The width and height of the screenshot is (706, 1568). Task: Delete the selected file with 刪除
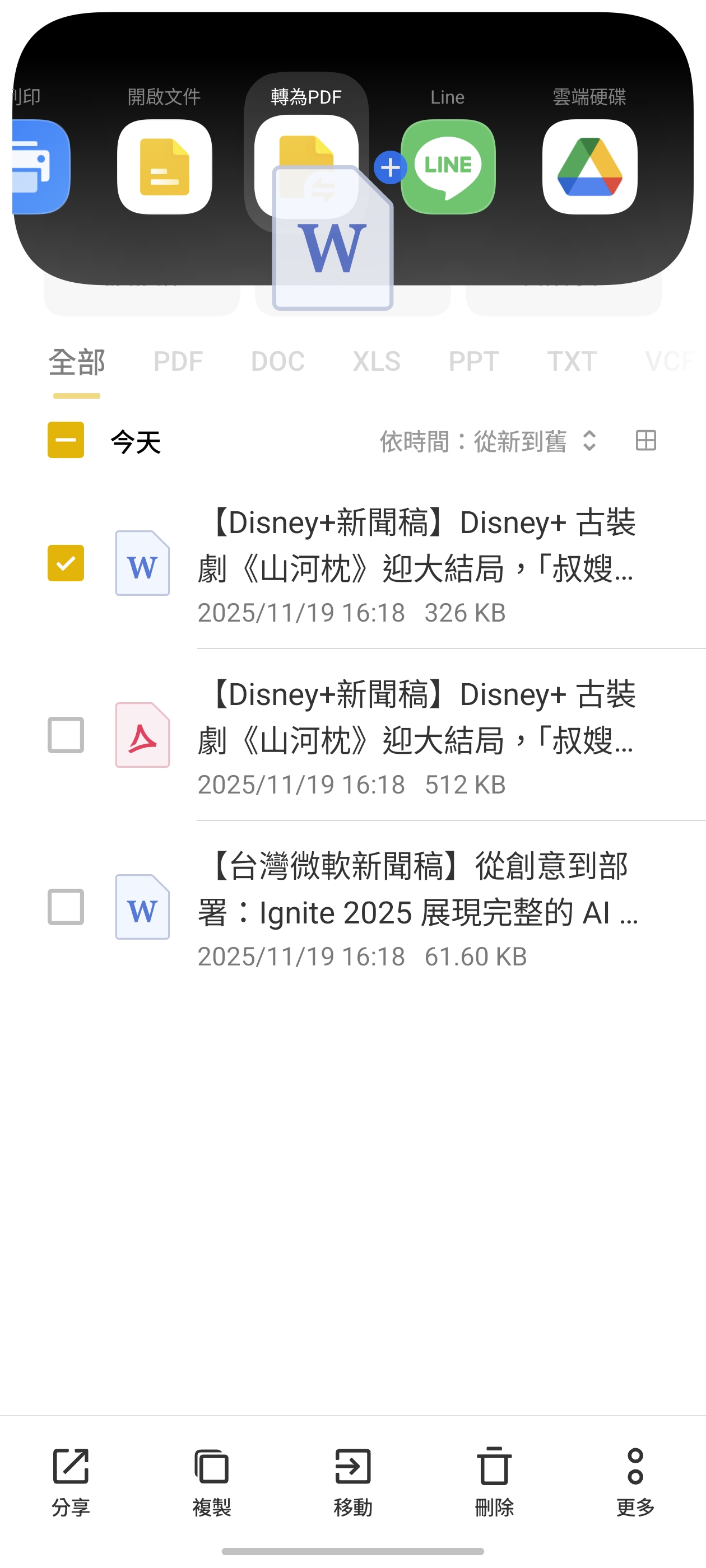click(x=494, y=1479)
